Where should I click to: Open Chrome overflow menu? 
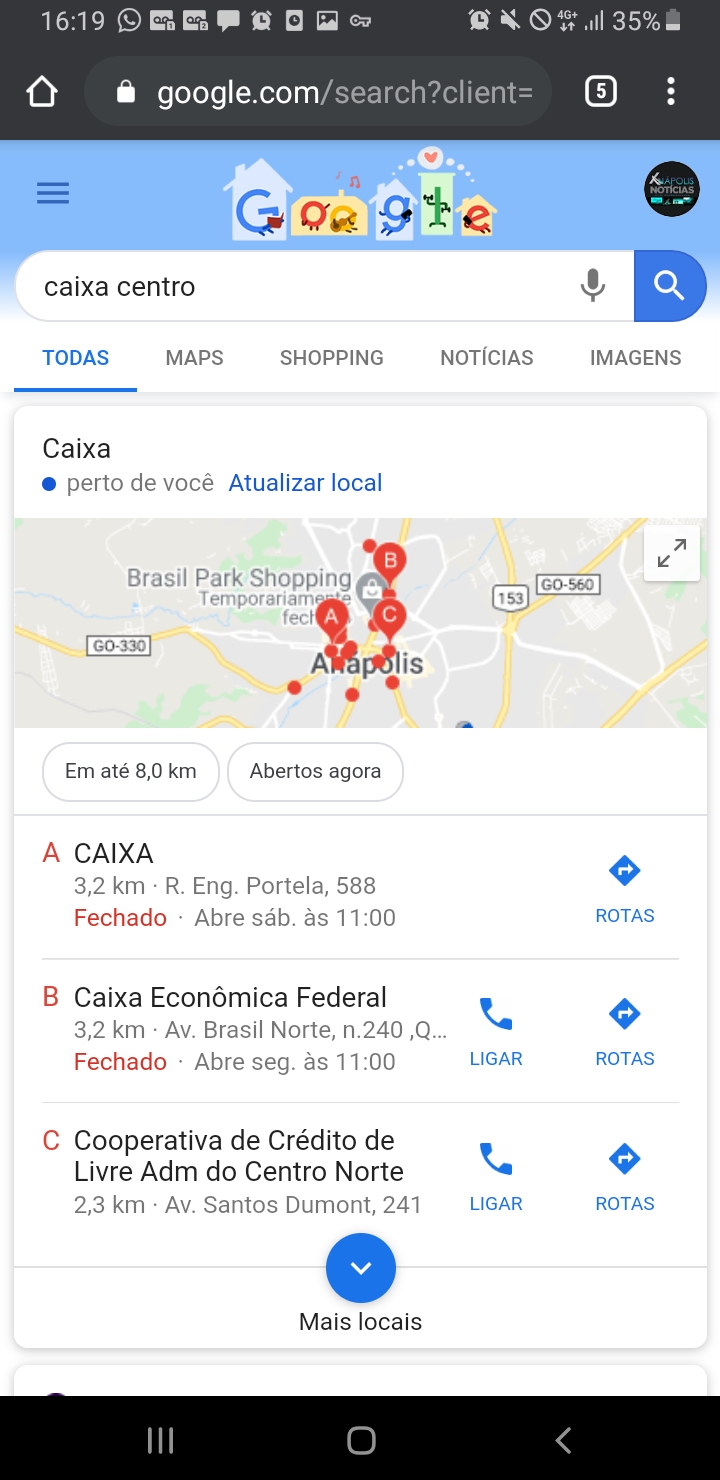(670, 93)
